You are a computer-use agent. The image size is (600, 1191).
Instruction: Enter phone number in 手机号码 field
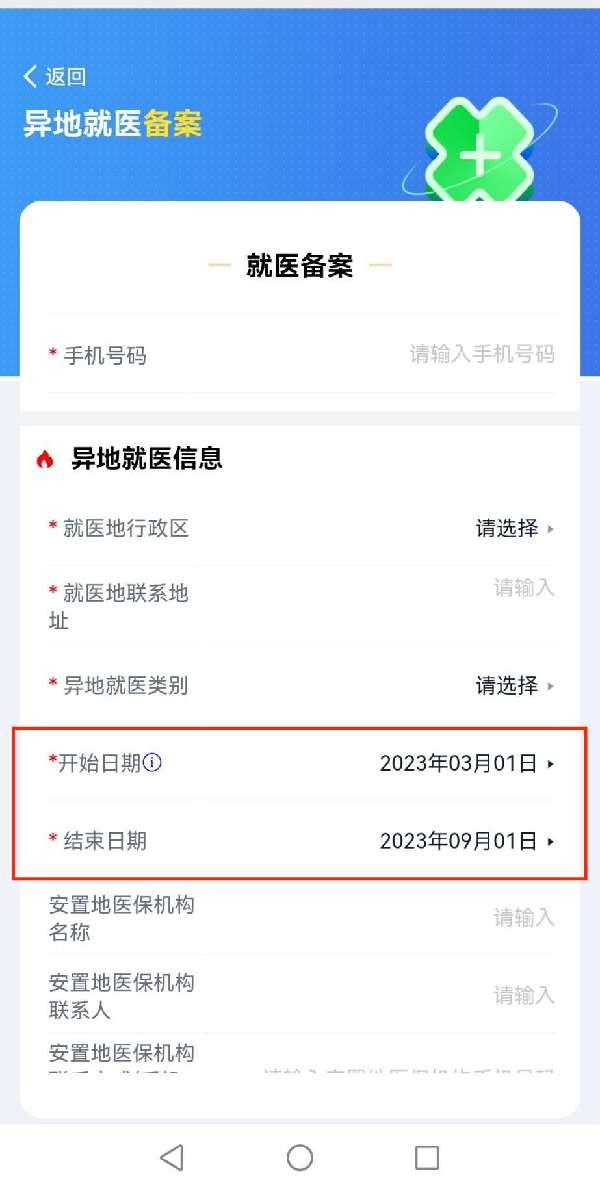(481, 354)
